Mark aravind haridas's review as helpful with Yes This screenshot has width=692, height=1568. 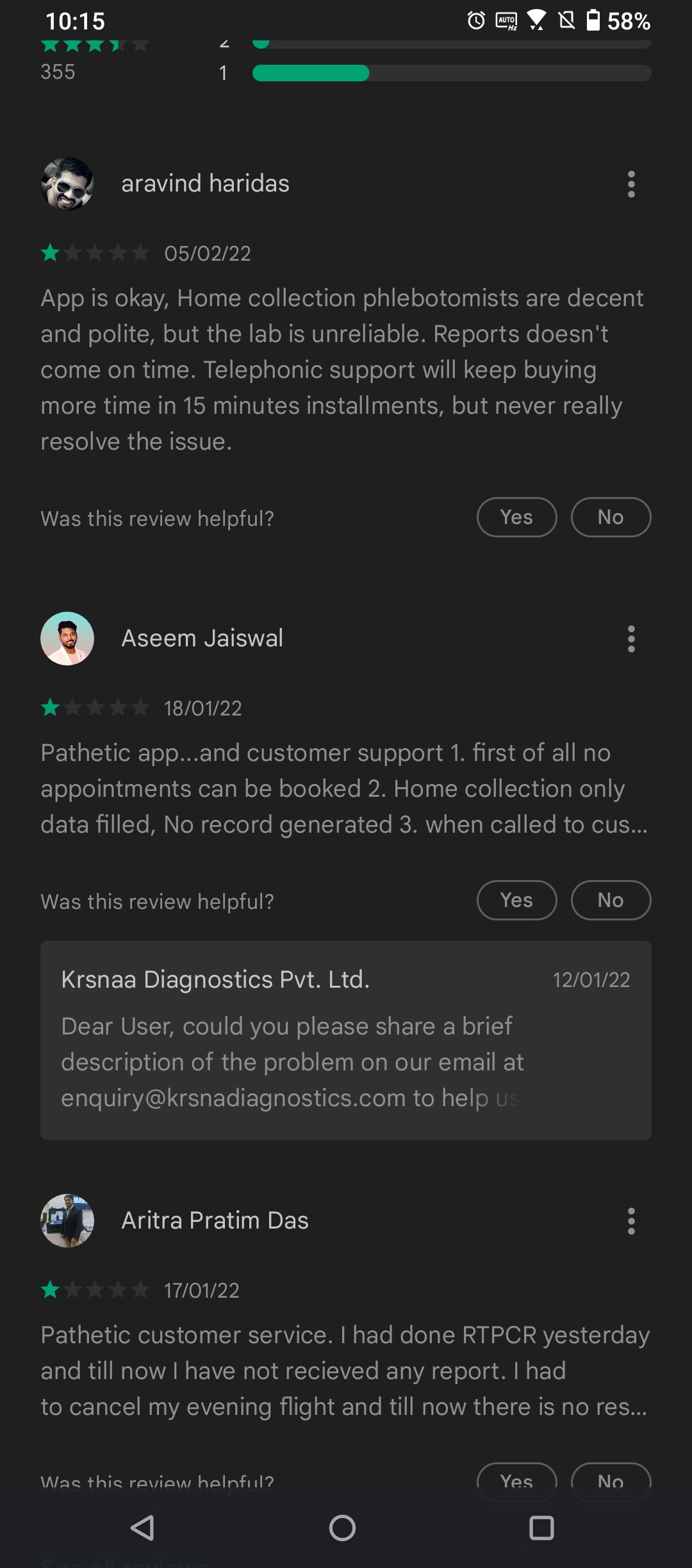point(516,517)
